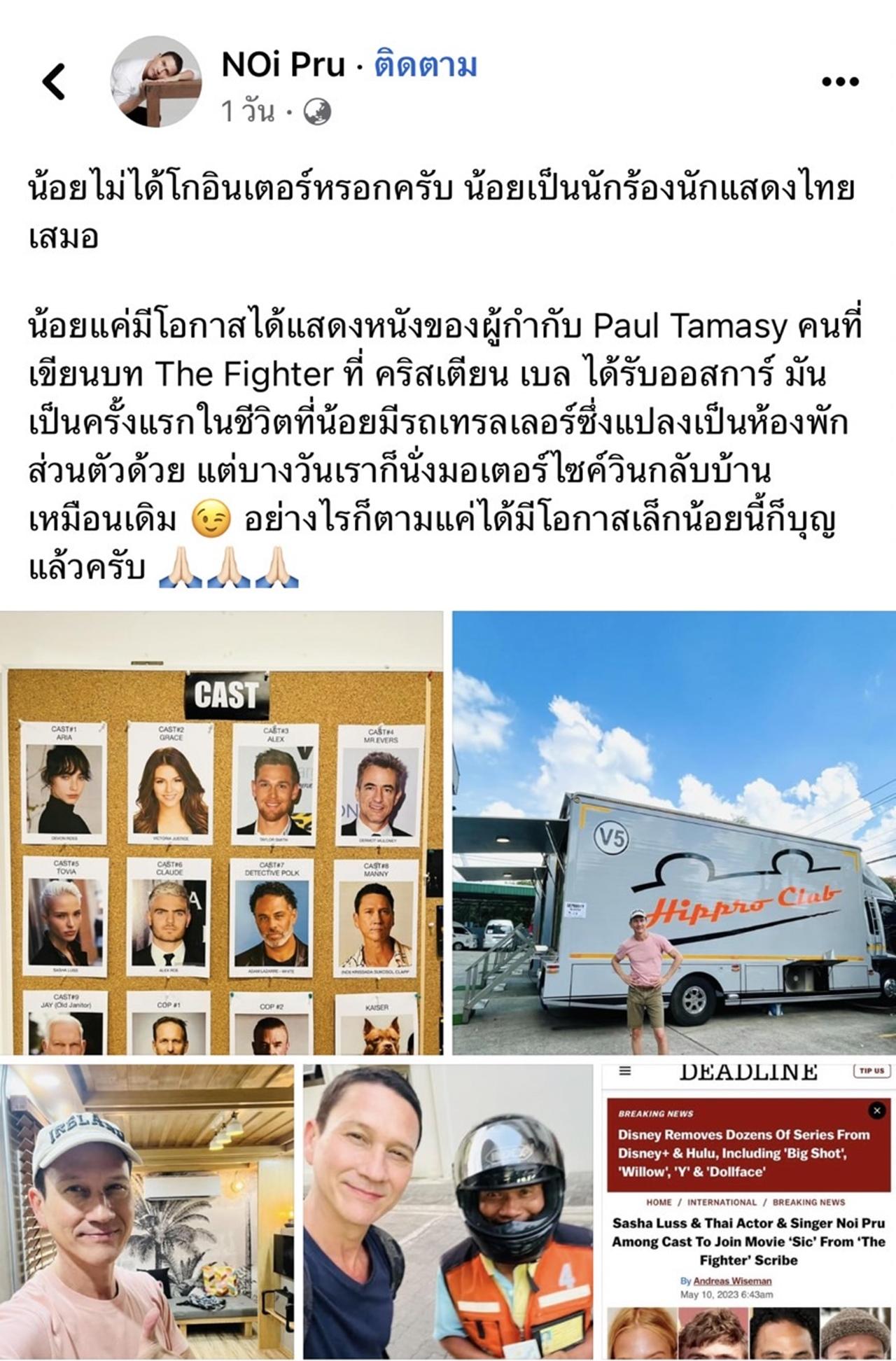Open the Hippro Club trailer photo

click(x=674, y=832)
